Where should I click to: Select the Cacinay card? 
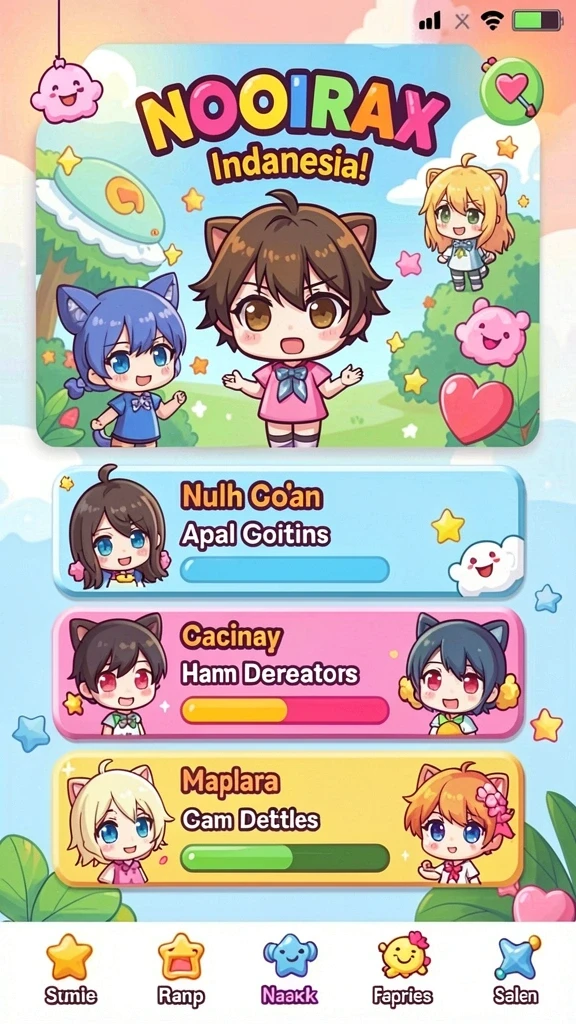(288, 673)
